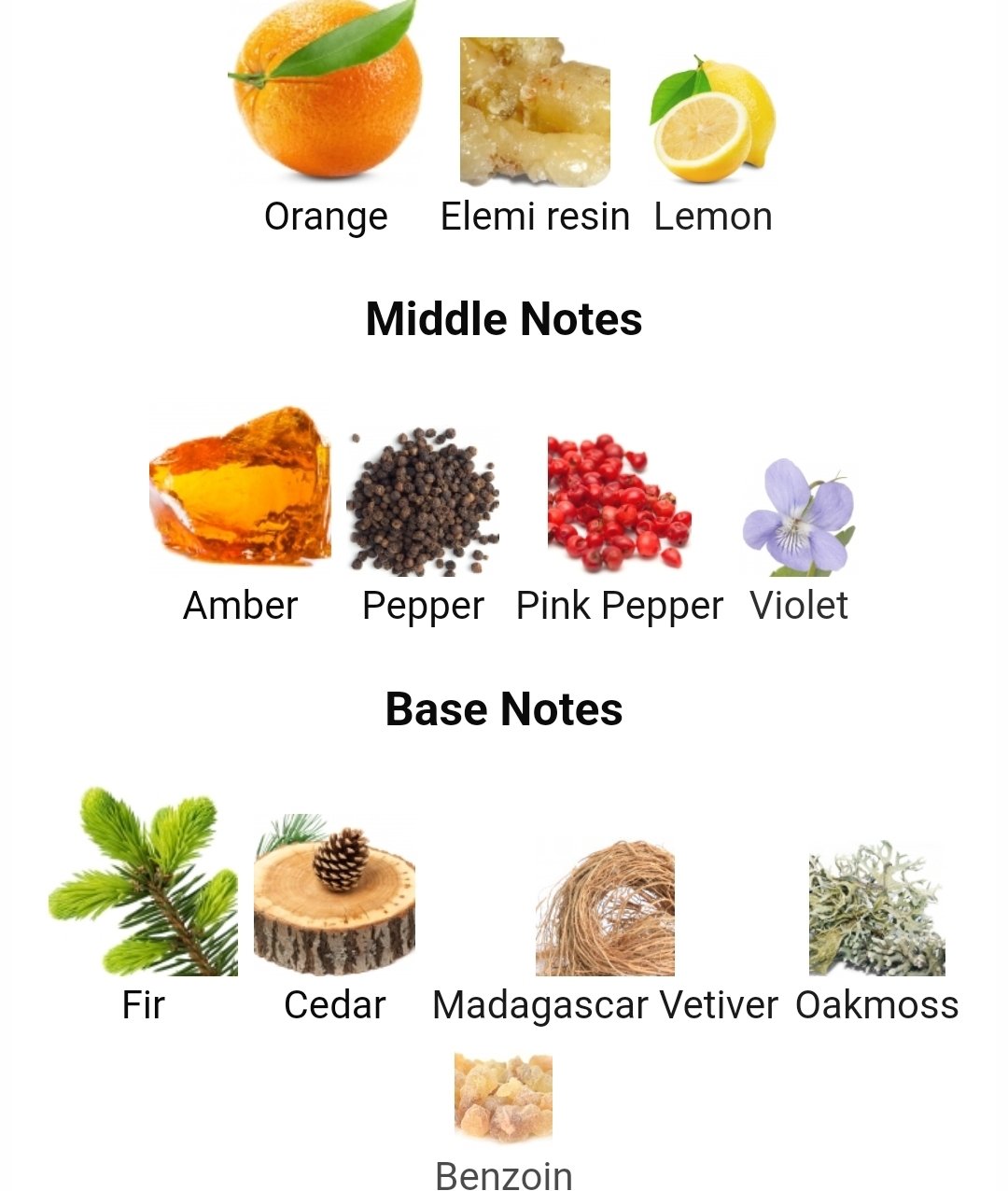View the Pink Pepper note
Viewport: 1008px width, 1191px height.
tap(619, 502)
